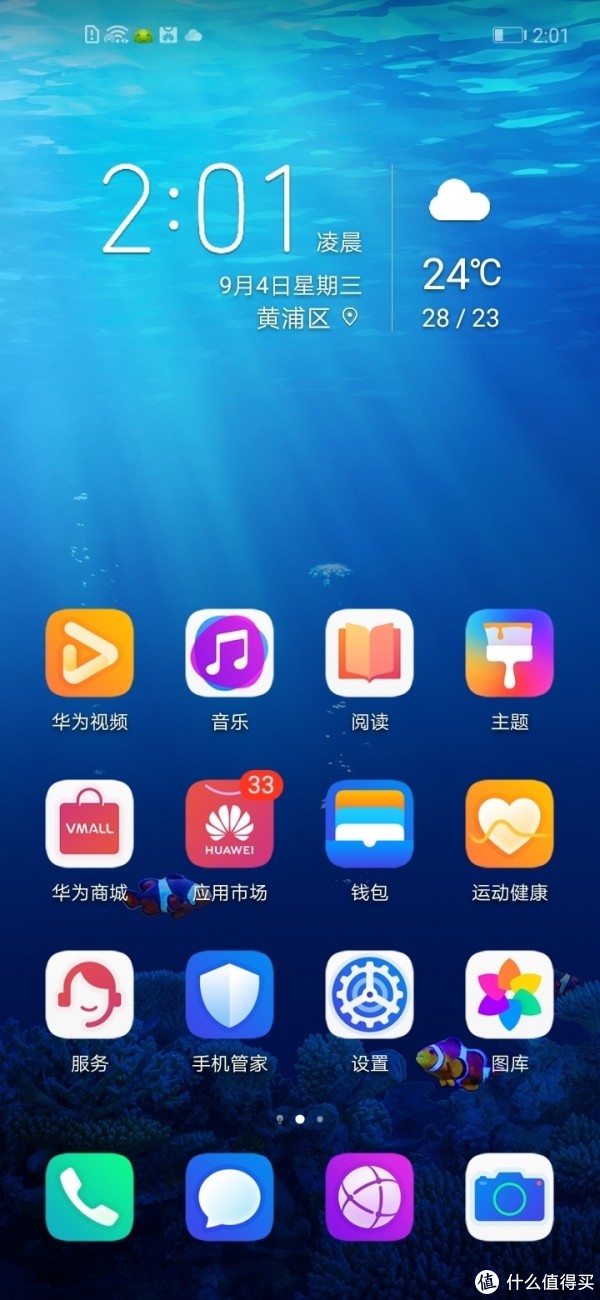This screenshot has width=600, height=1300.
Task: Launch the browser from the dock
Action: pyautogui.click(x=369, y=1197)
